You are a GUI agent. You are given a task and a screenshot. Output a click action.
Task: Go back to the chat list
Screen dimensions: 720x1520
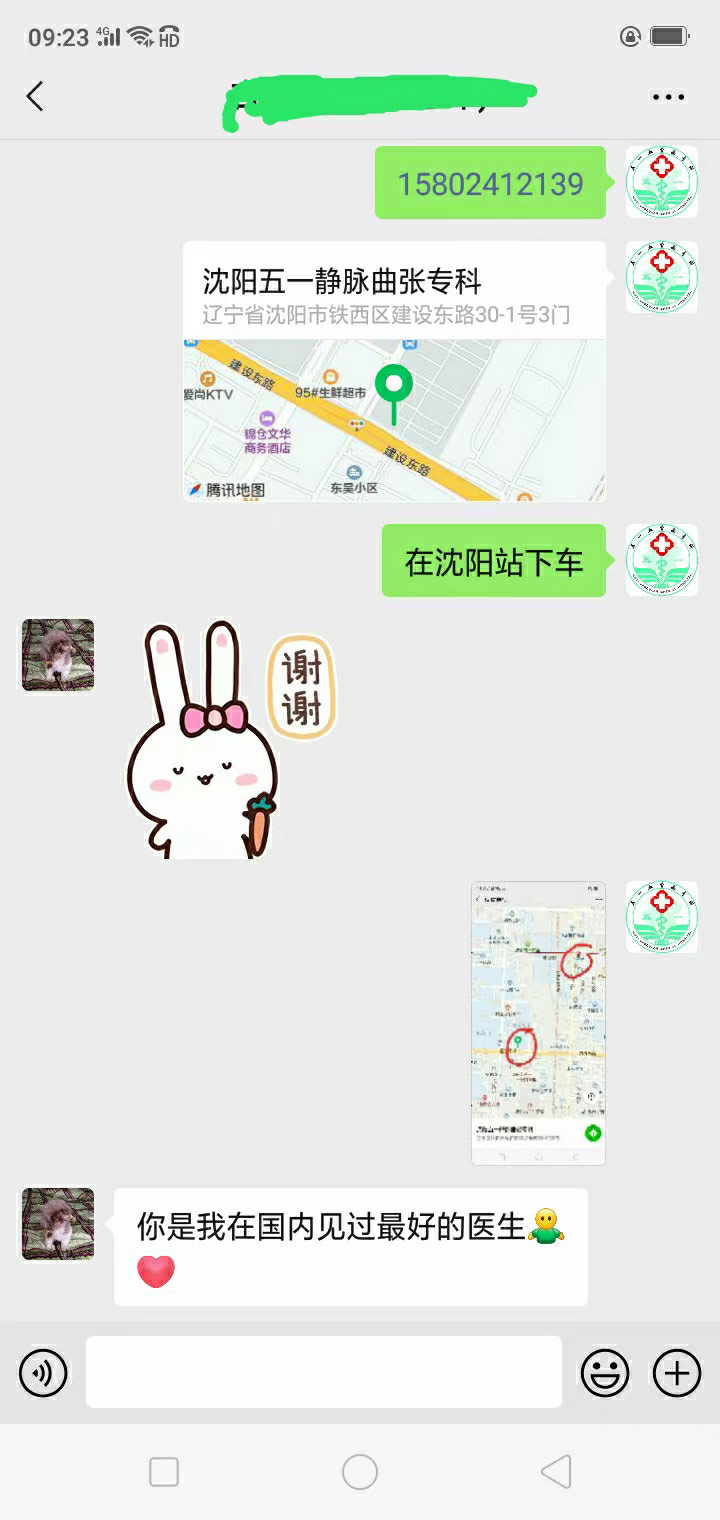35,97
